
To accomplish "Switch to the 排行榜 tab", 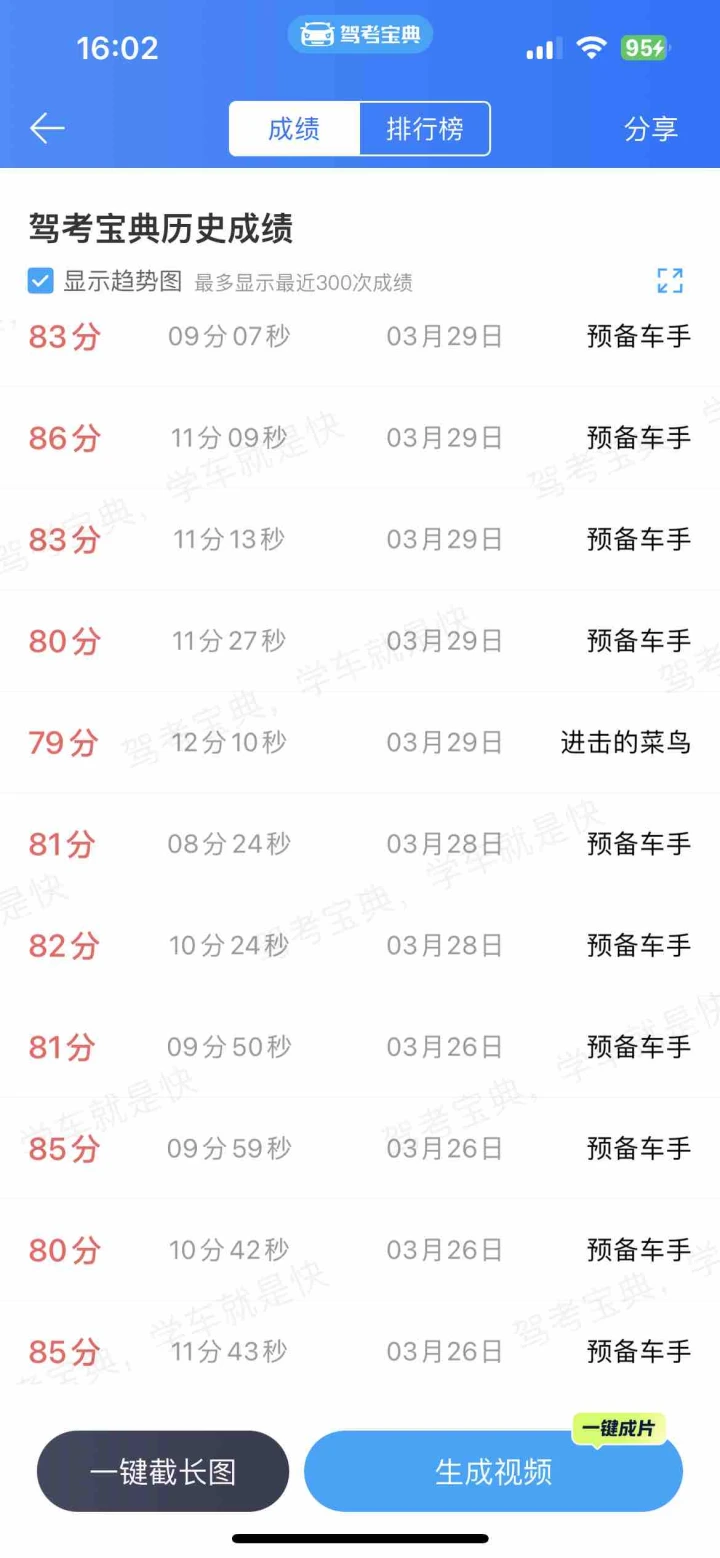I will (425, 129).
